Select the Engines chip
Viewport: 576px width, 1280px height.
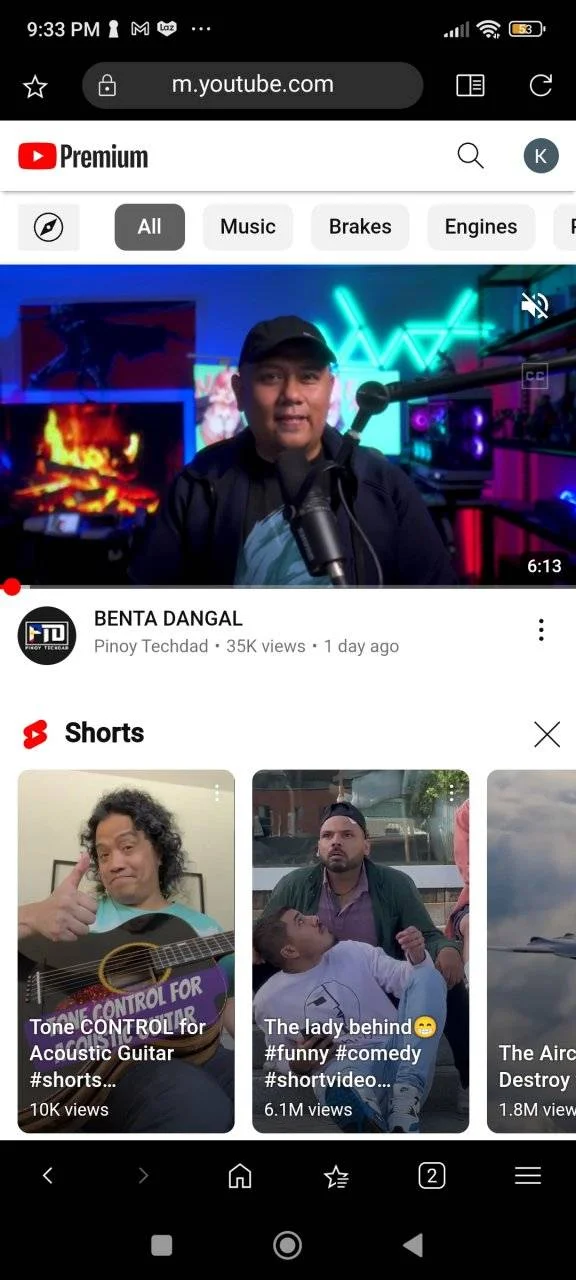[x=481, y=227]
